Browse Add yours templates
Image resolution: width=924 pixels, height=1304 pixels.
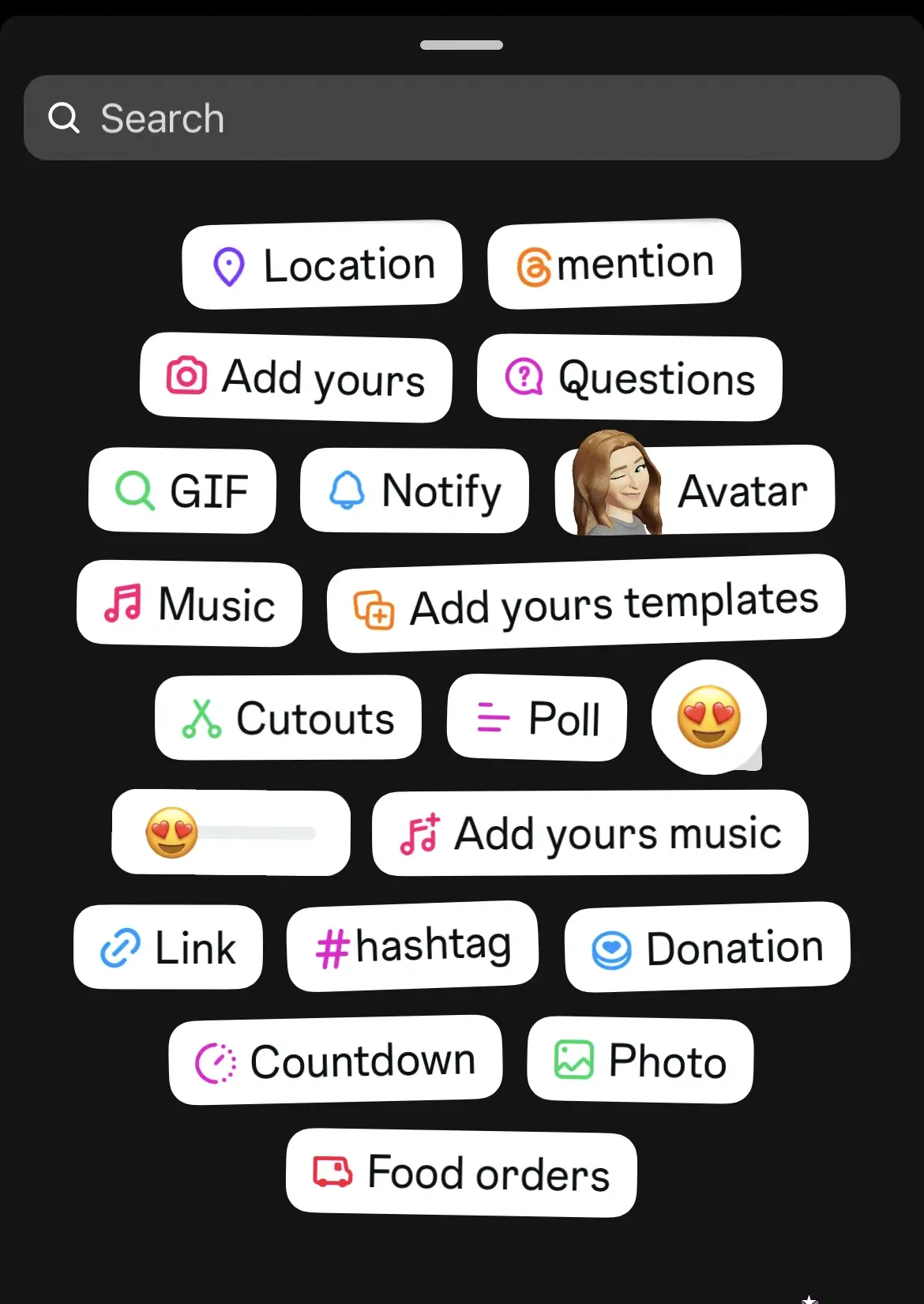pos(585,600)
